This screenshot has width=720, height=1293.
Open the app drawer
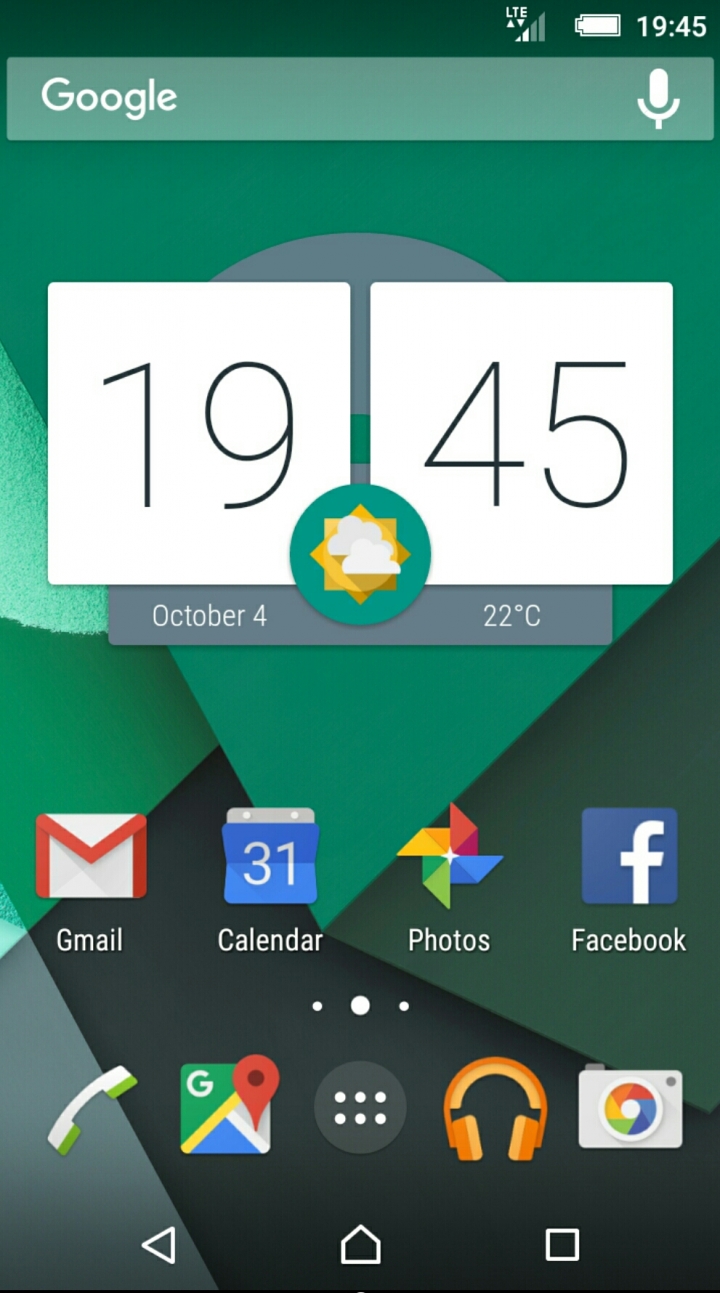click(x=360, y=1108)
